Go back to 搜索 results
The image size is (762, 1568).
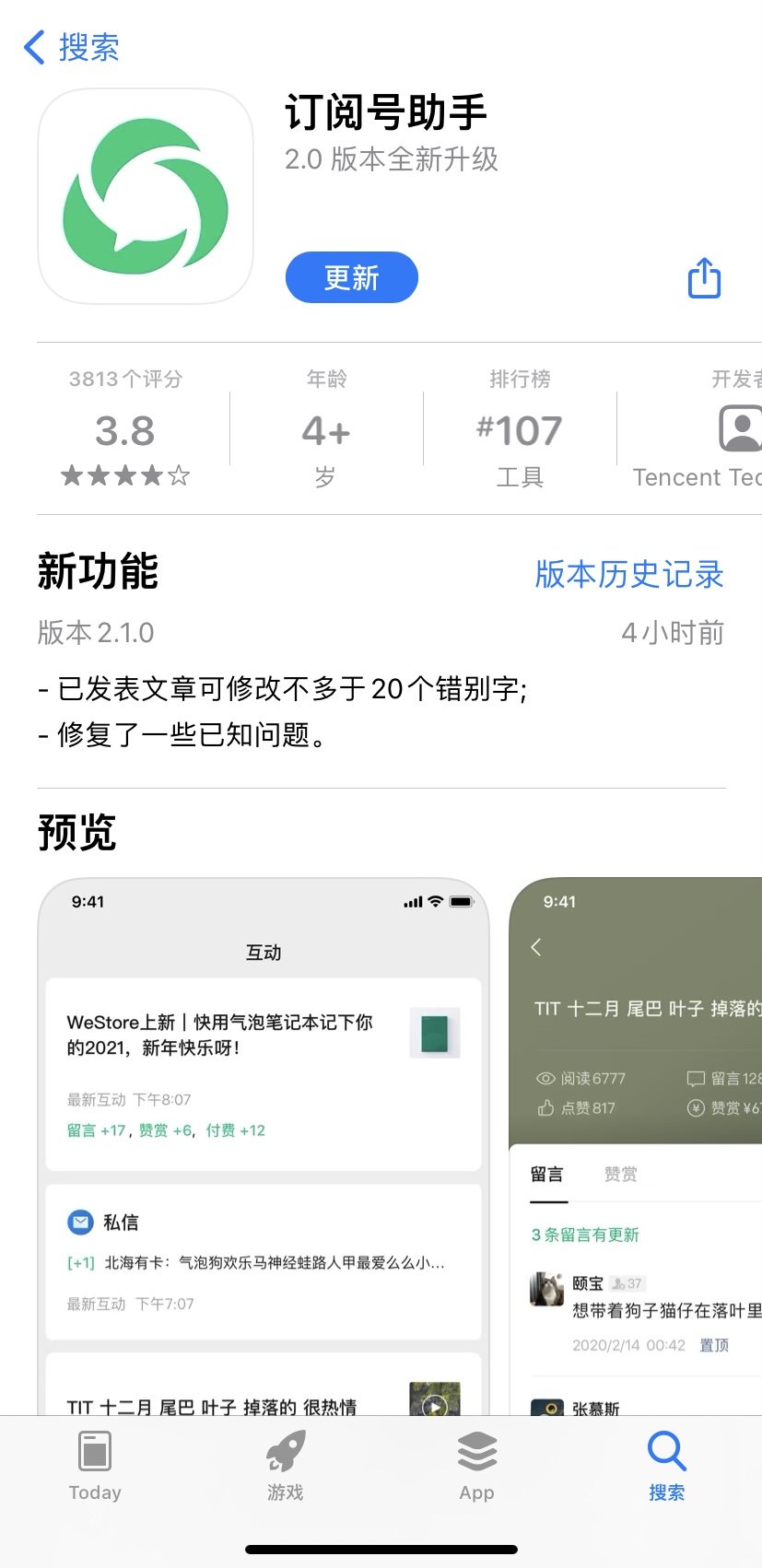72,47
